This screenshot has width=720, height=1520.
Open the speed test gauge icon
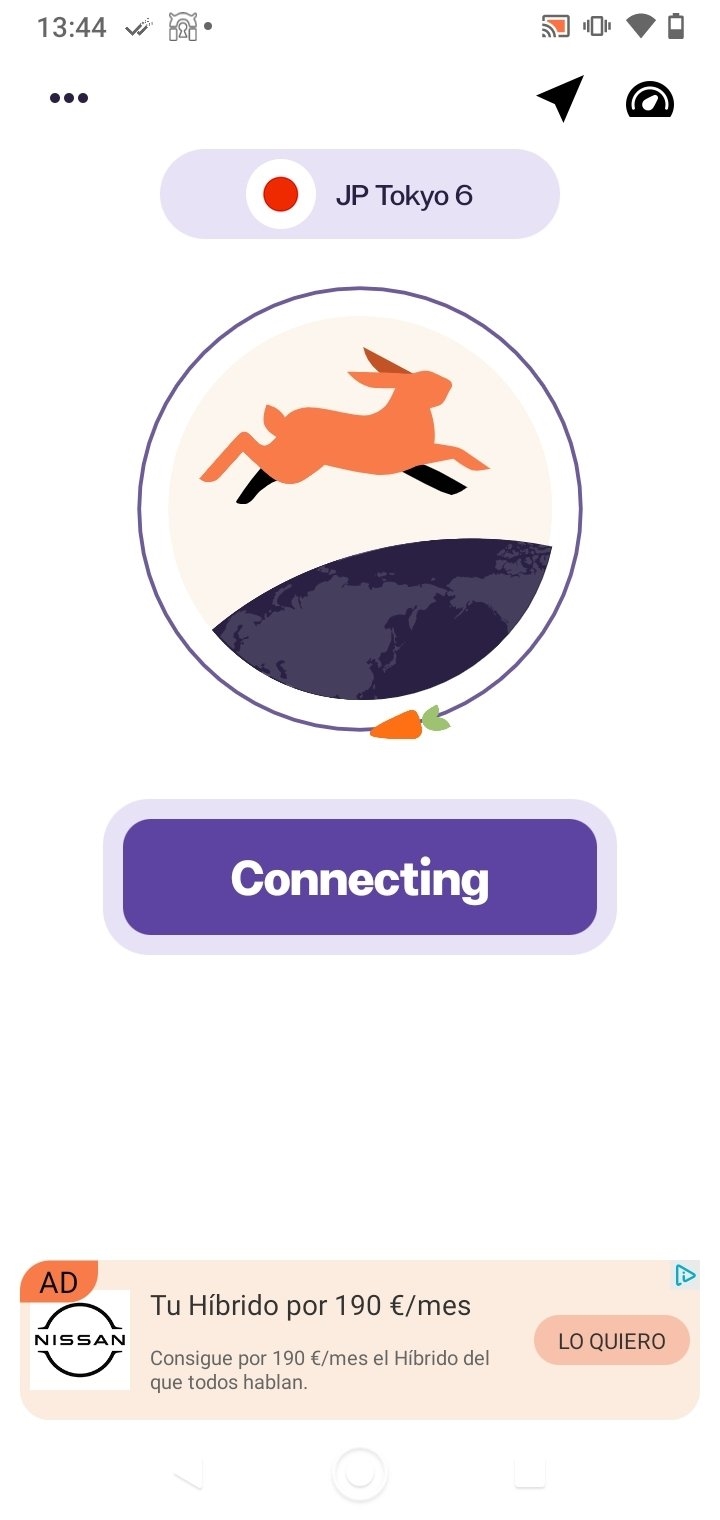tap(650, 99)
